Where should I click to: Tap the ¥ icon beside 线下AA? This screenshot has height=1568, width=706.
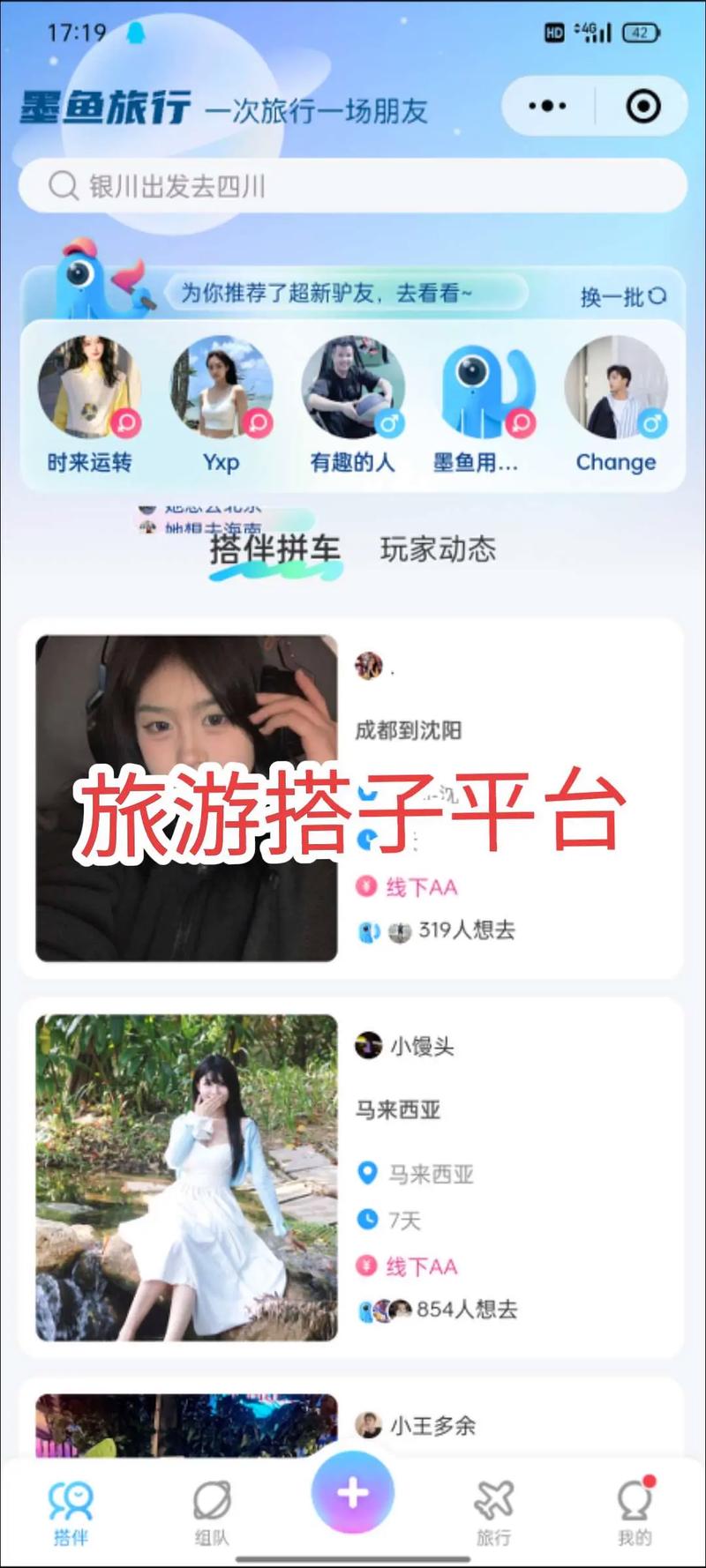(x=366, y=1266)
